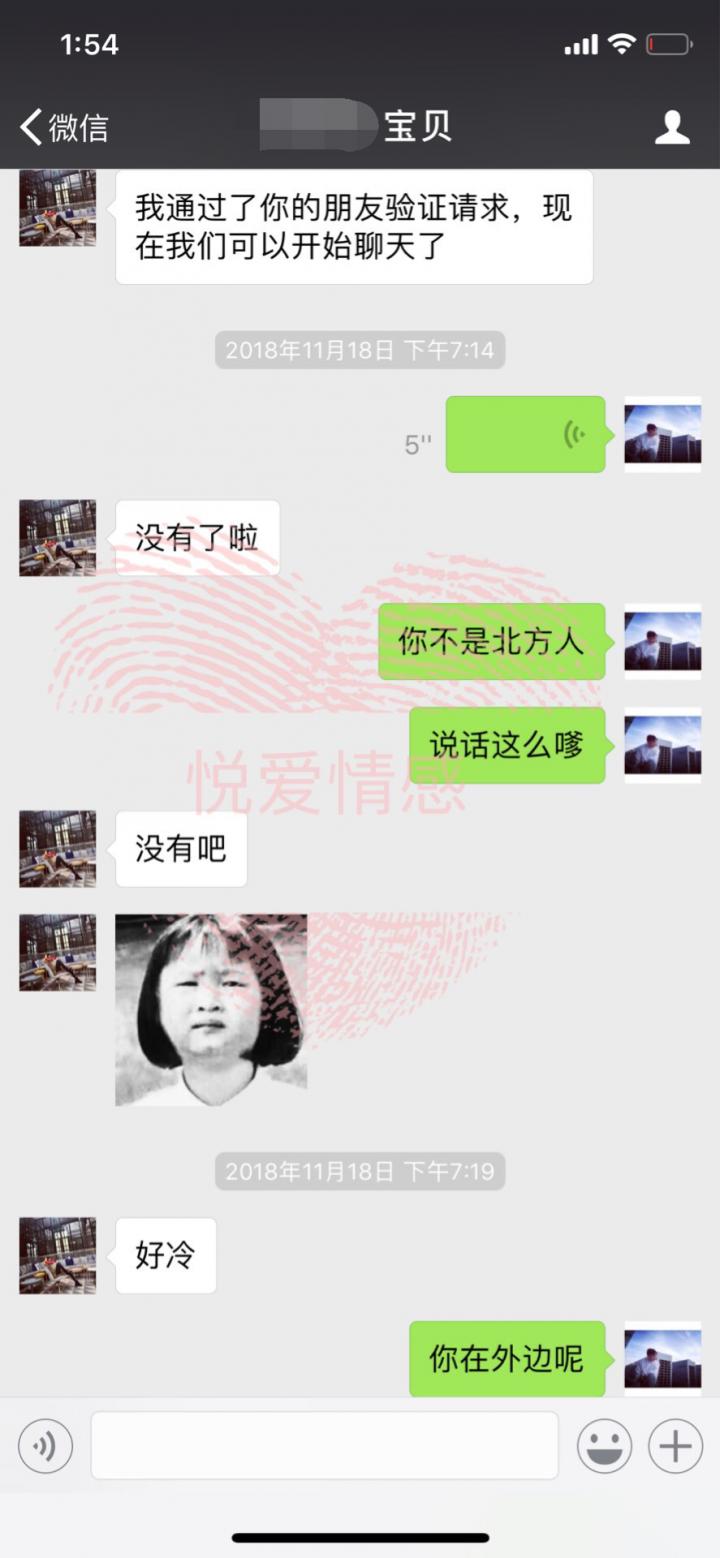The height and width of the screenshot is (1558, 720).
Task: Open the girl meme image sticker
Action: click(x=211, y=1009)
